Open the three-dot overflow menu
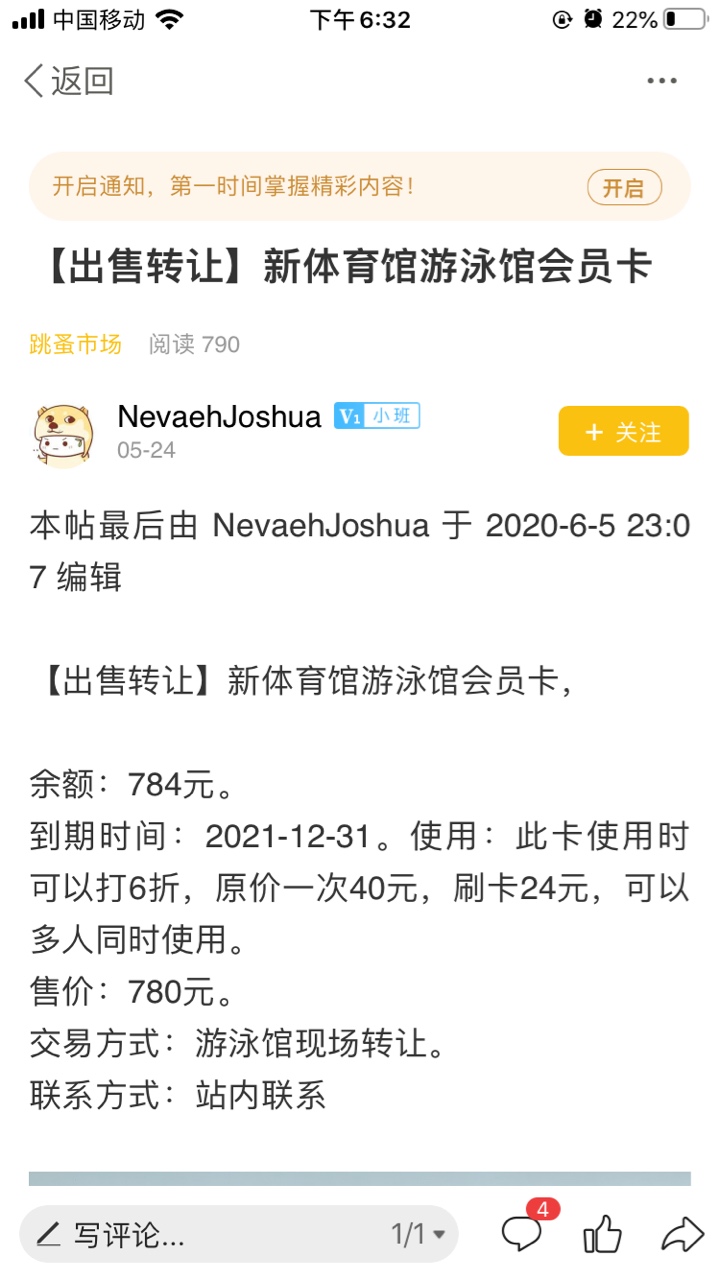Screen dimensions: 720x1280 (x=662, y=81)
